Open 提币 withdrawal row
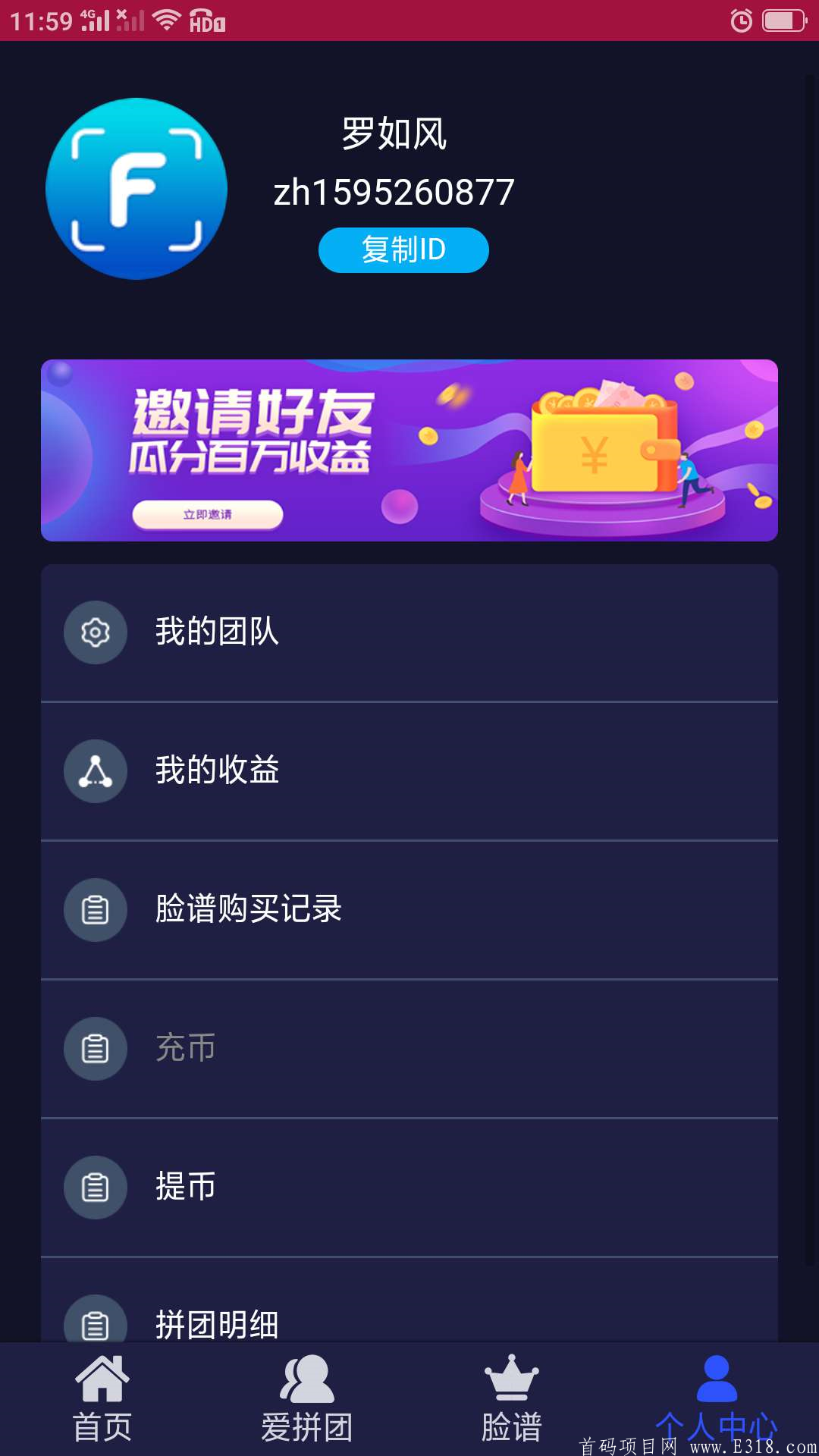Viewport: 819px width, 1456px height. (409, 1188)
